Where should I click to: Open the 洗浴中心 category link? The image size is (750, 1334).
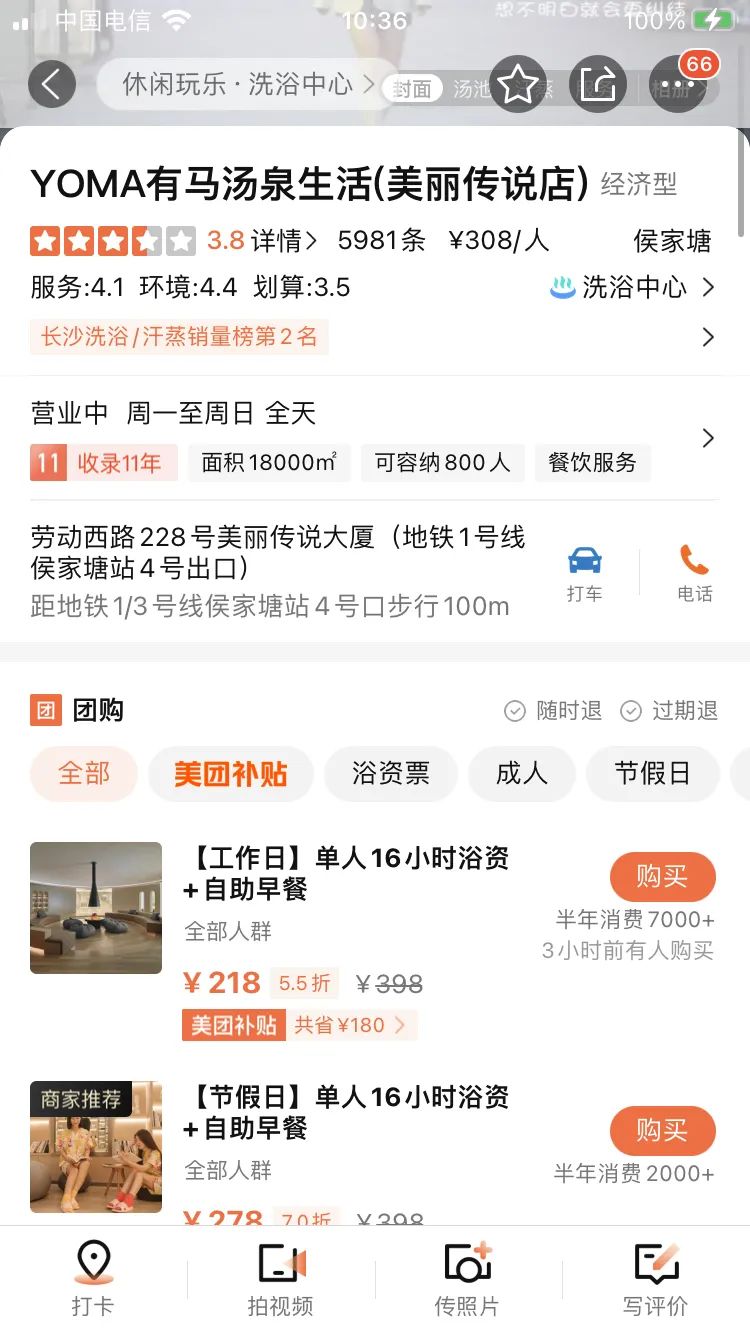[632, 288]
